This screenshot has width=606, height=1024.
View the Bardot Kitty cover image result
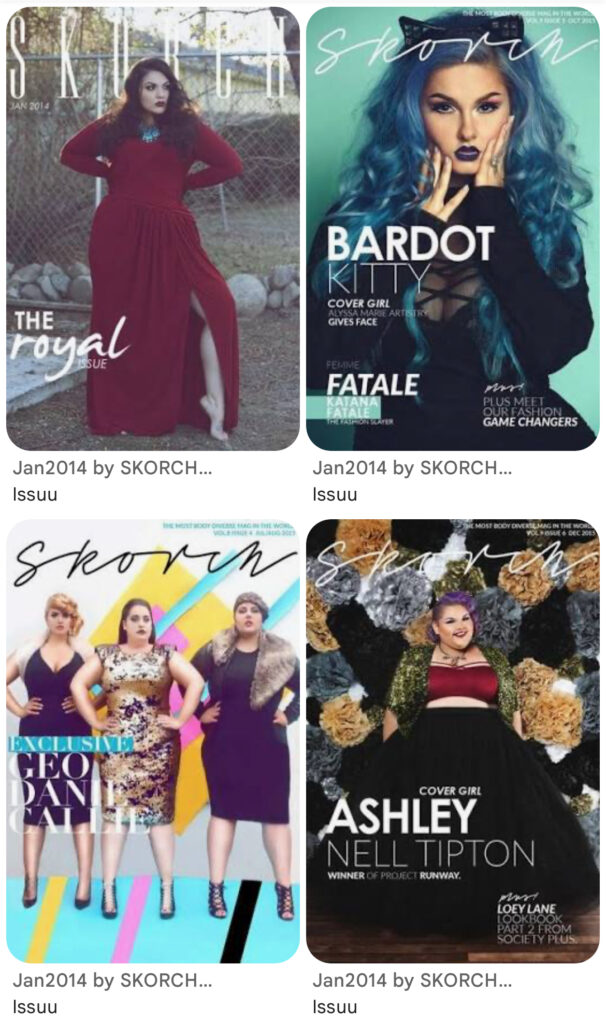pos(452,228)
